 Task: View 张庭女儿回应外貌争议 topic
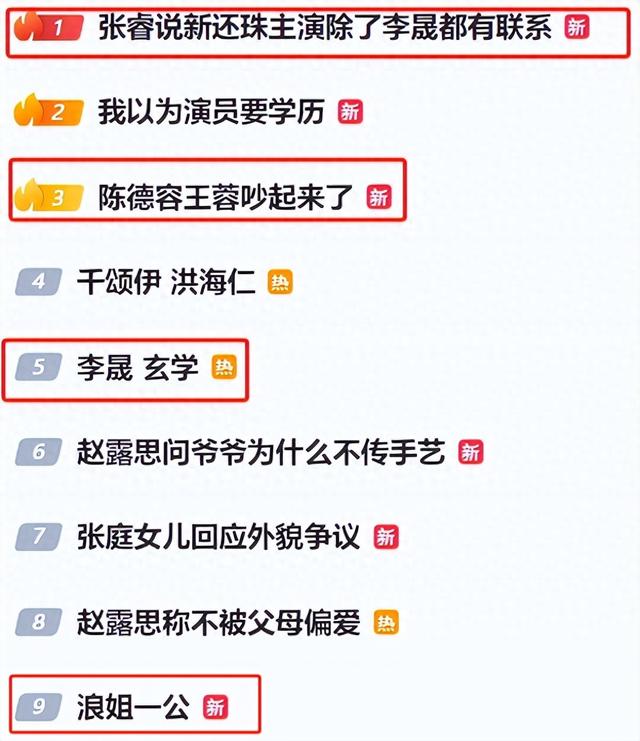tap(217, 537)
